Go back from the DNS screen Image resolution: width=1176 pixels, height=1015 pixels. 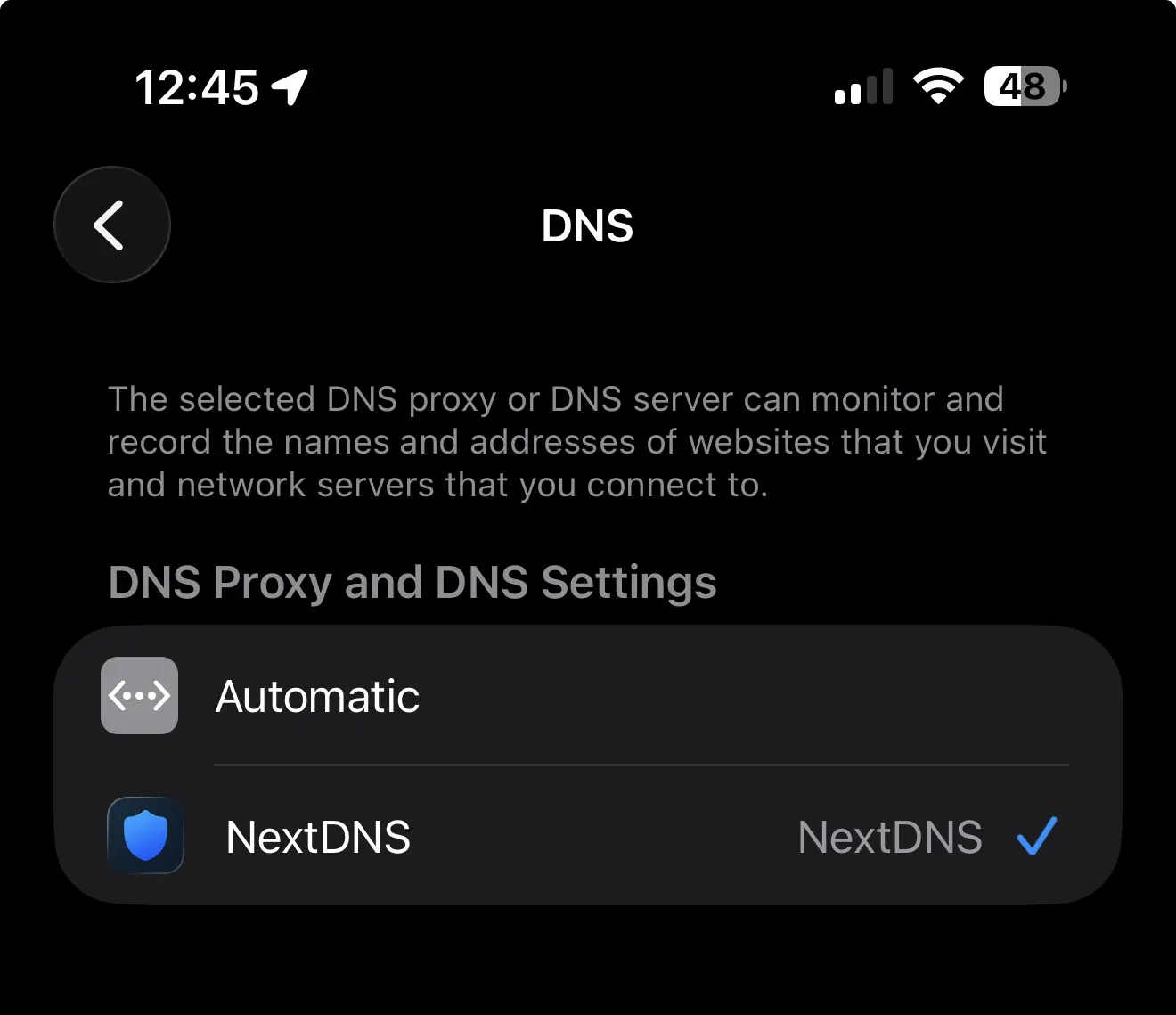point(111,225)
